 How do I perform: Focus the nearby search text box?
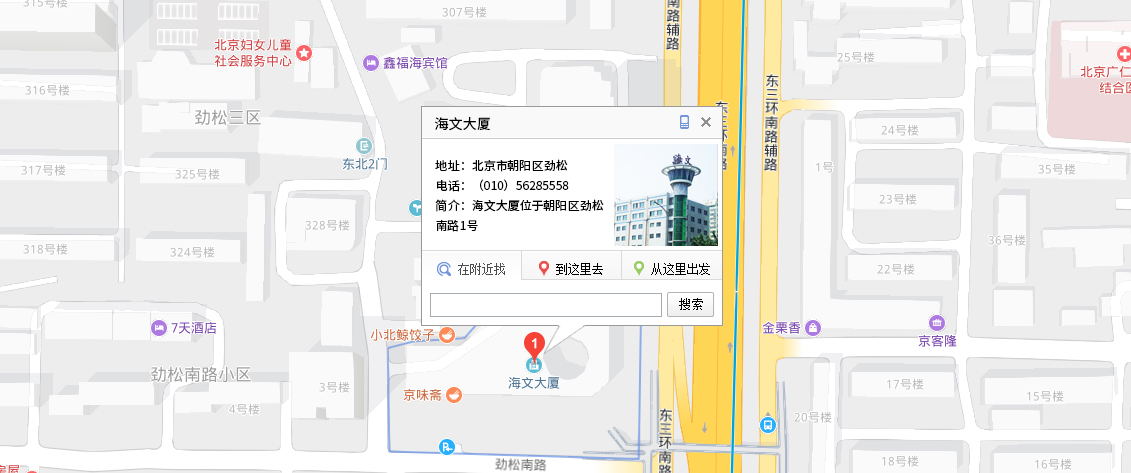(x=546, y=305)
